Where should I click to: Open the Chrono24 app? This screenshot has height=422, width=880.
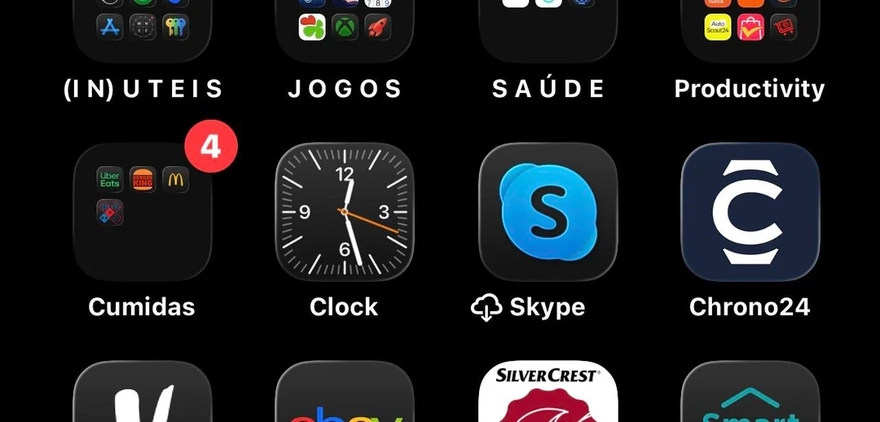[750, 212]
